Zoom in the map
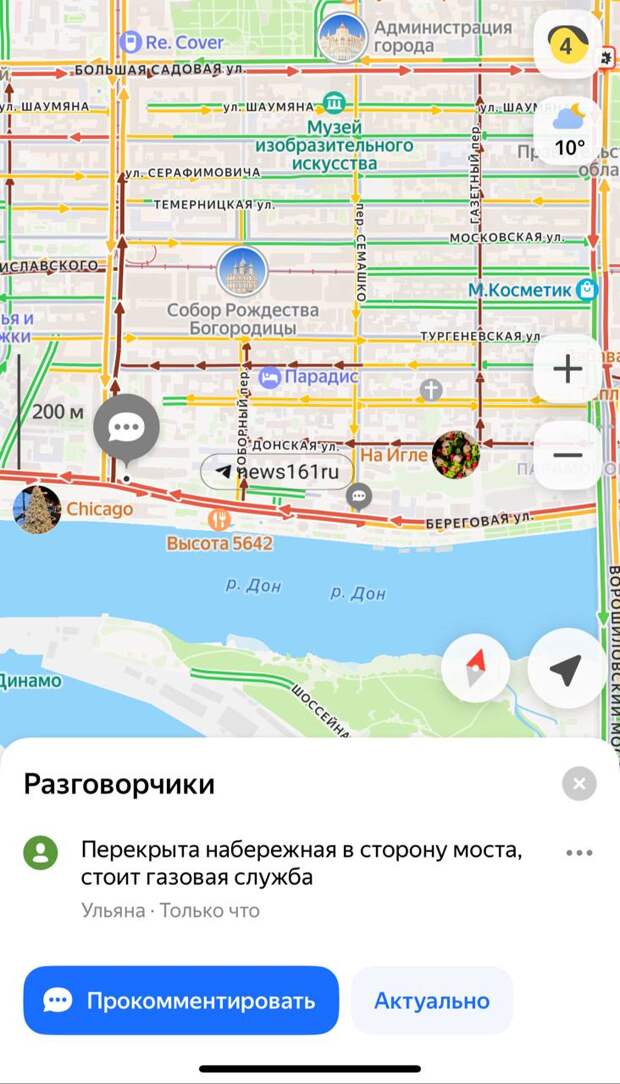The image size is (620, 1084). coord(567,369)
